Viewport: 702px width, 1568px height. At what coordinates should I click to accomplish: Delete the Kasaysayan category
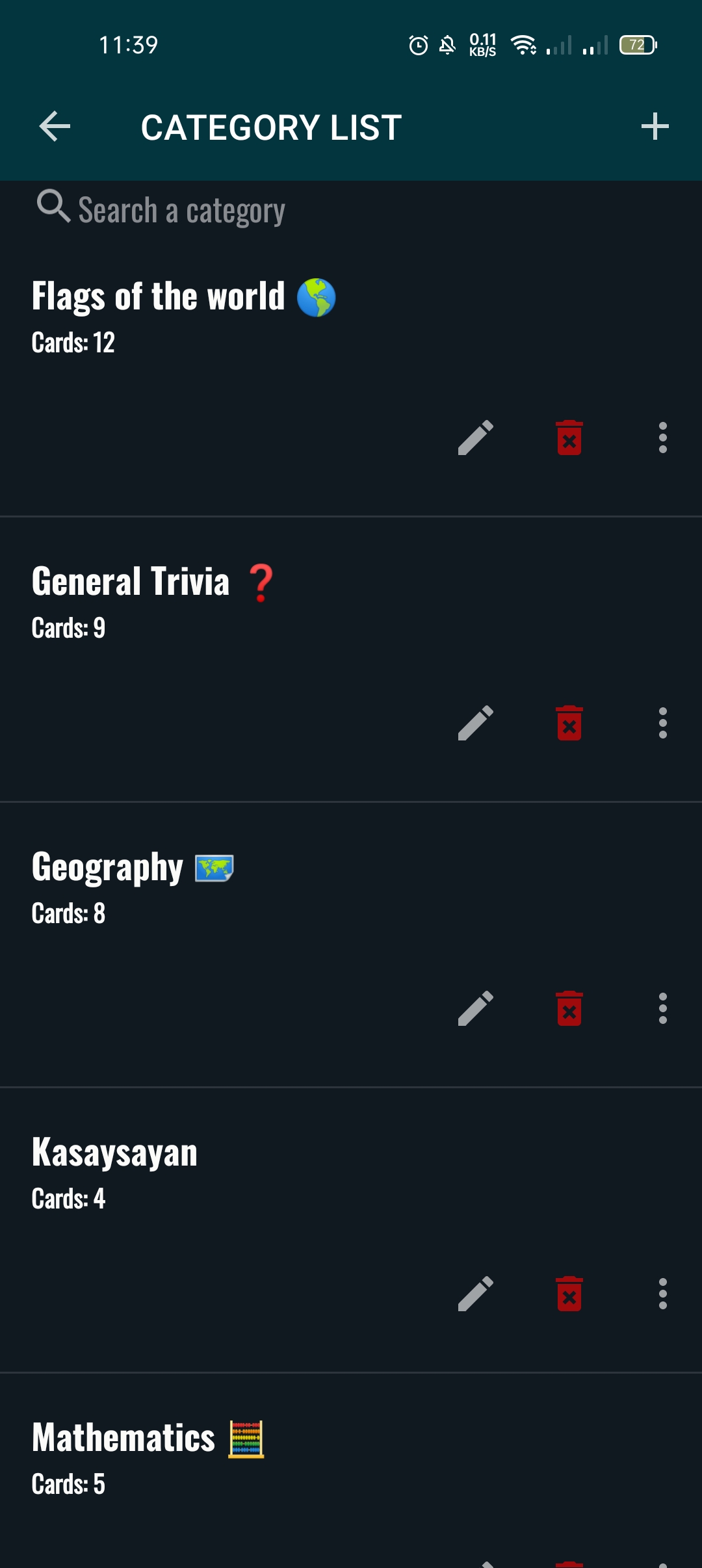tap(569, 1294)
